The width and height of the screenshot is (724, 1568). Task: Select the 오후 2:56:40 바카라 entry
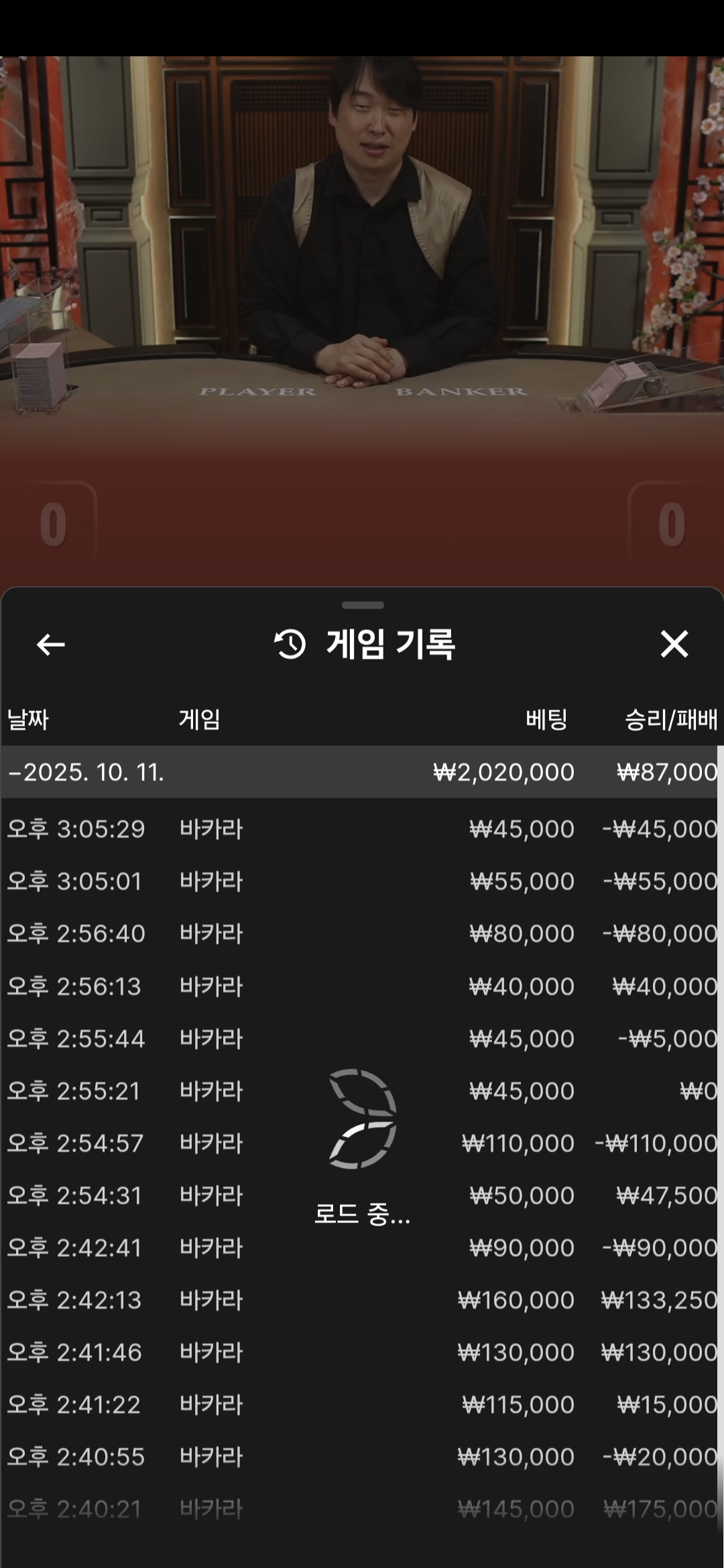pos(362,933)
